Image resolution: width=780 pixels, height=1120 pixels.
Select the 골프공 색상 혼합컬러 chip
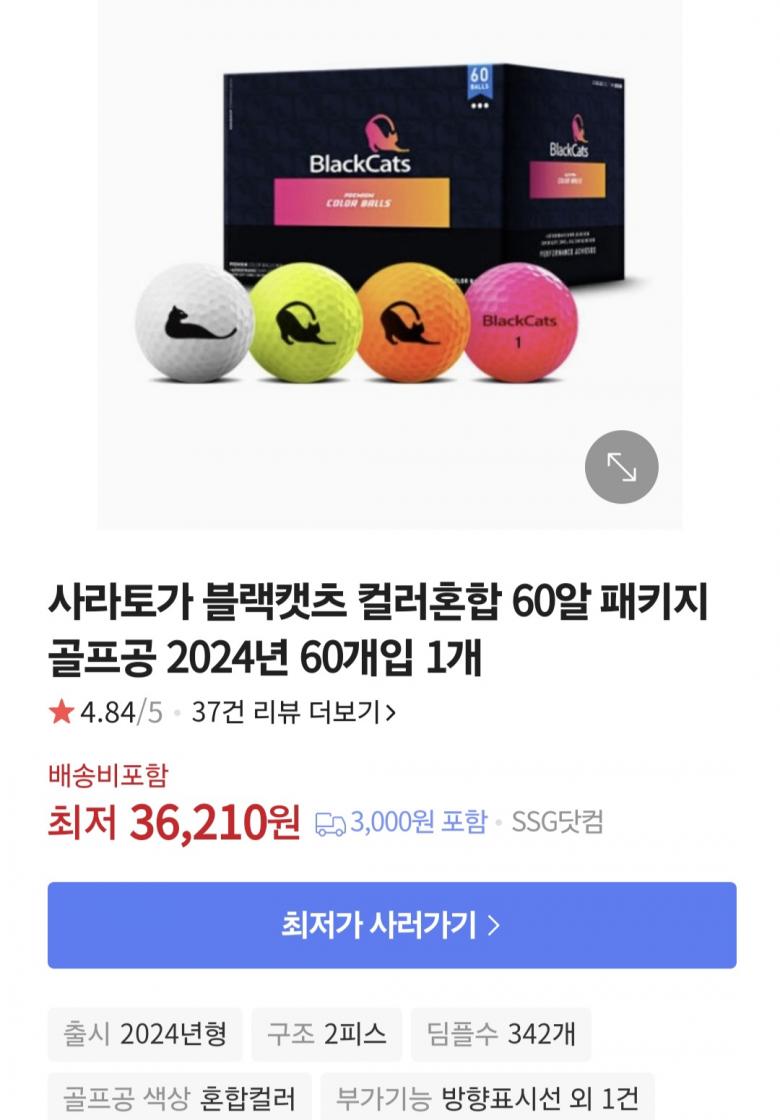click(179, 1097)
